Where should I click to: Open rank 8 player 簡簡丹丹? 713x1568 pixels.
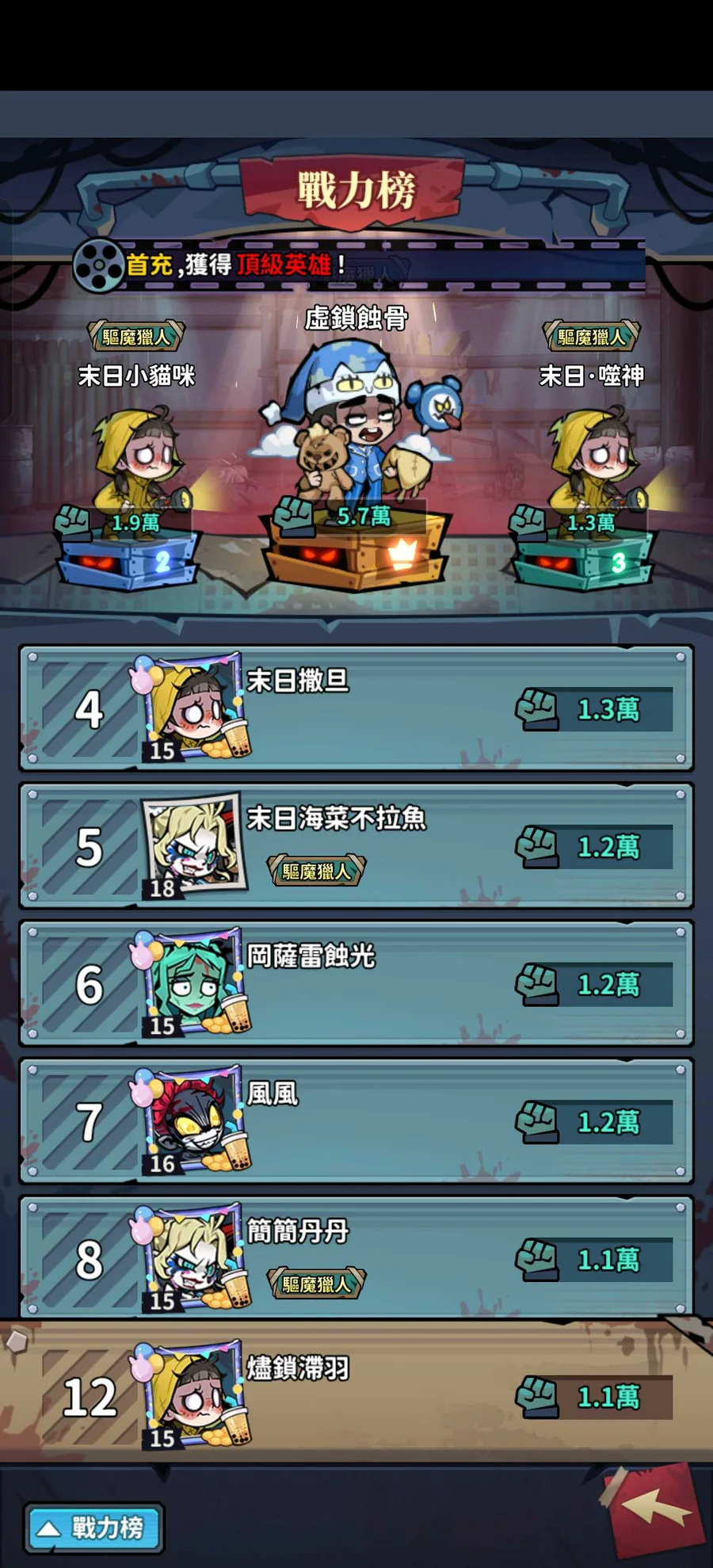356,1258
